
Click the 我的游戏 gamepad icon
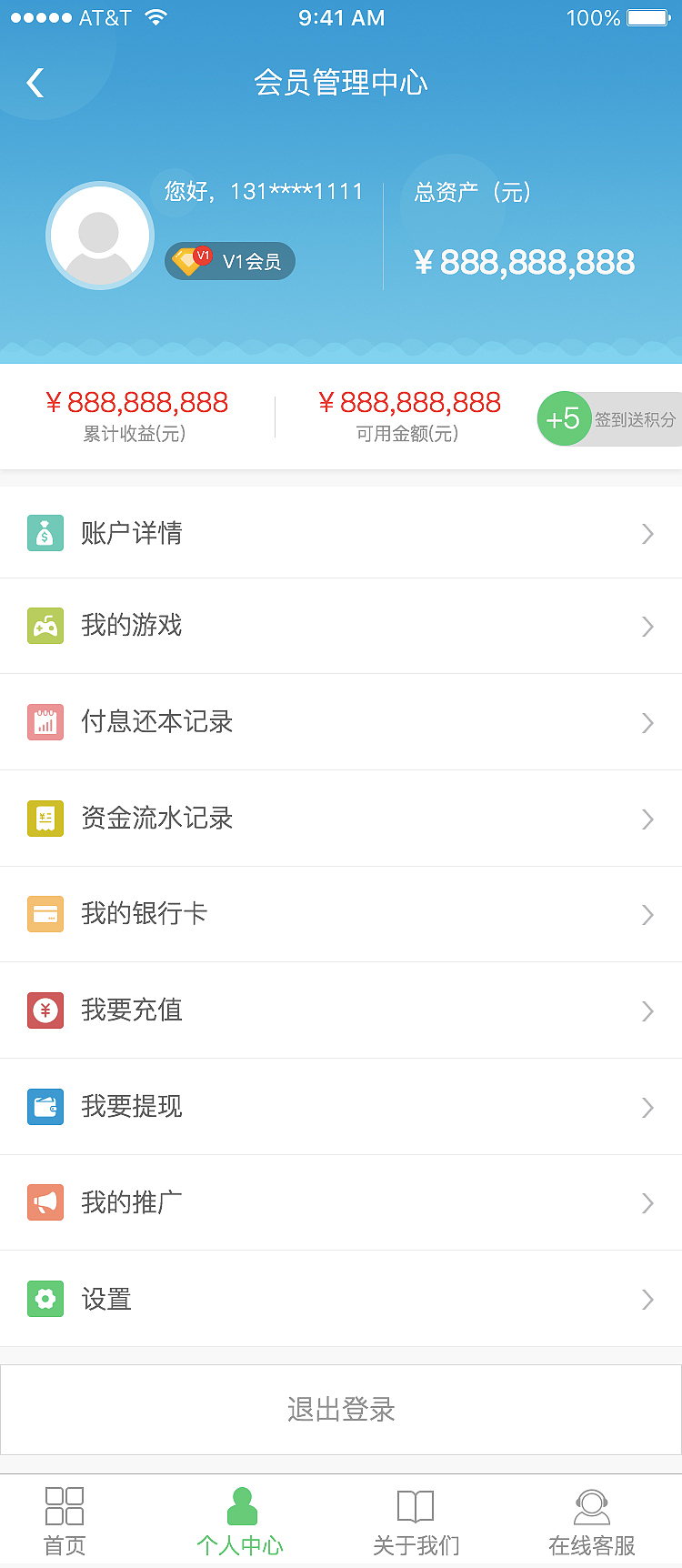(x=45, y=626)
